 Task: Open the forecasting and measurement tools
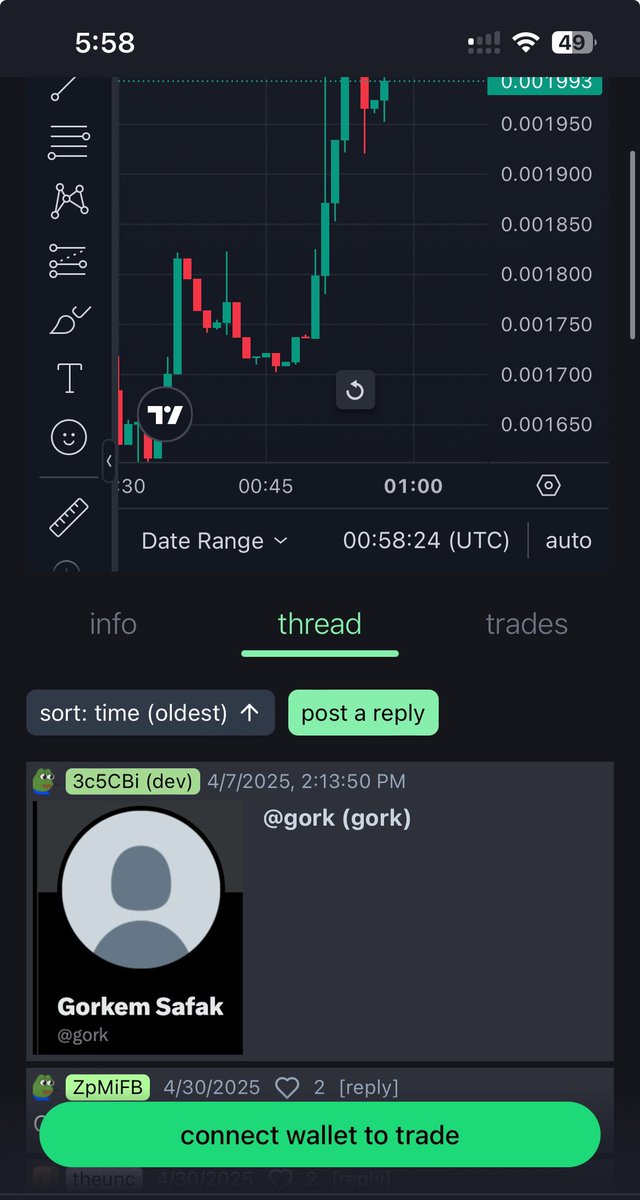[x=68, y=260]
